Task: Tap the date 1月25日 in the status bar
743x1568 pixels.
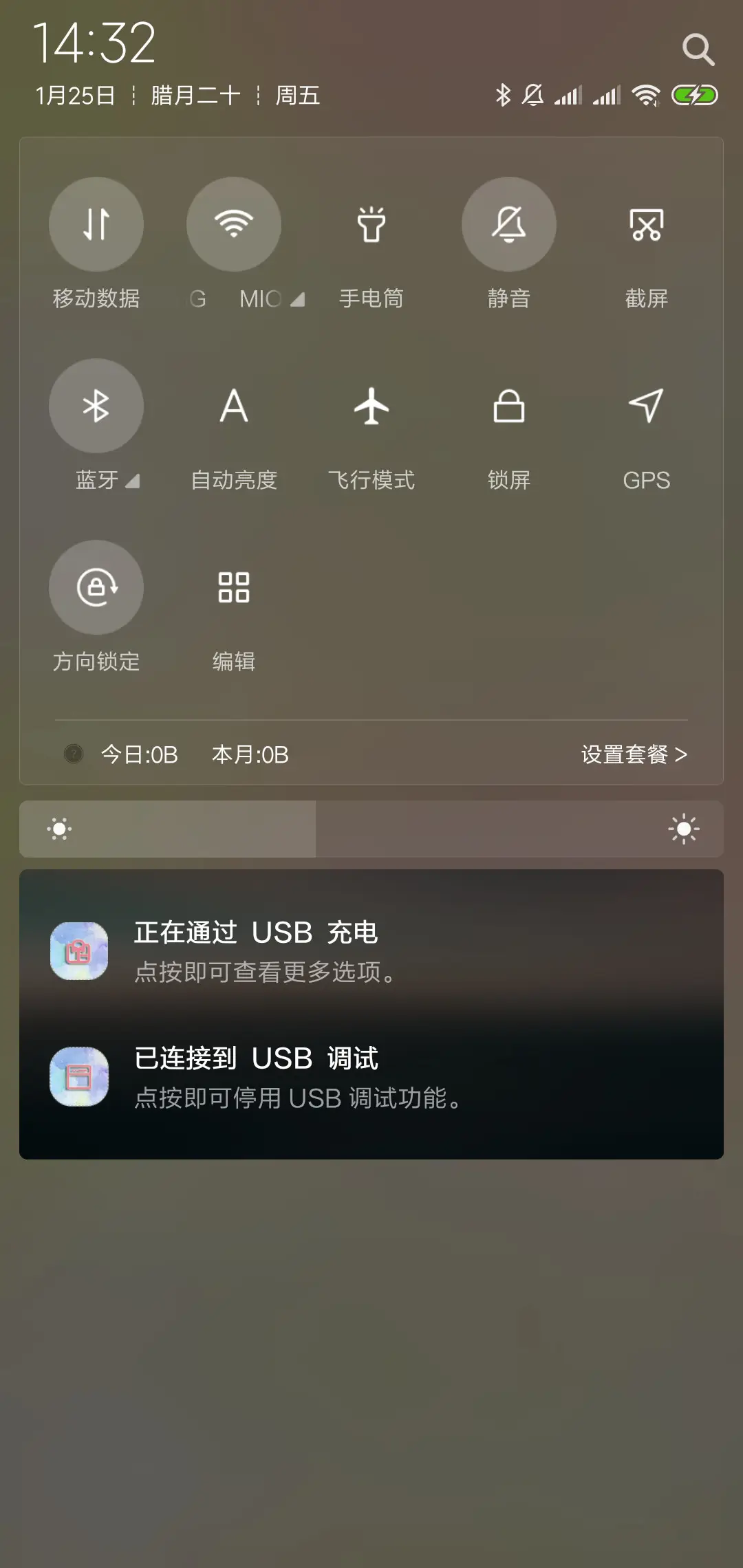Action: 76,95
